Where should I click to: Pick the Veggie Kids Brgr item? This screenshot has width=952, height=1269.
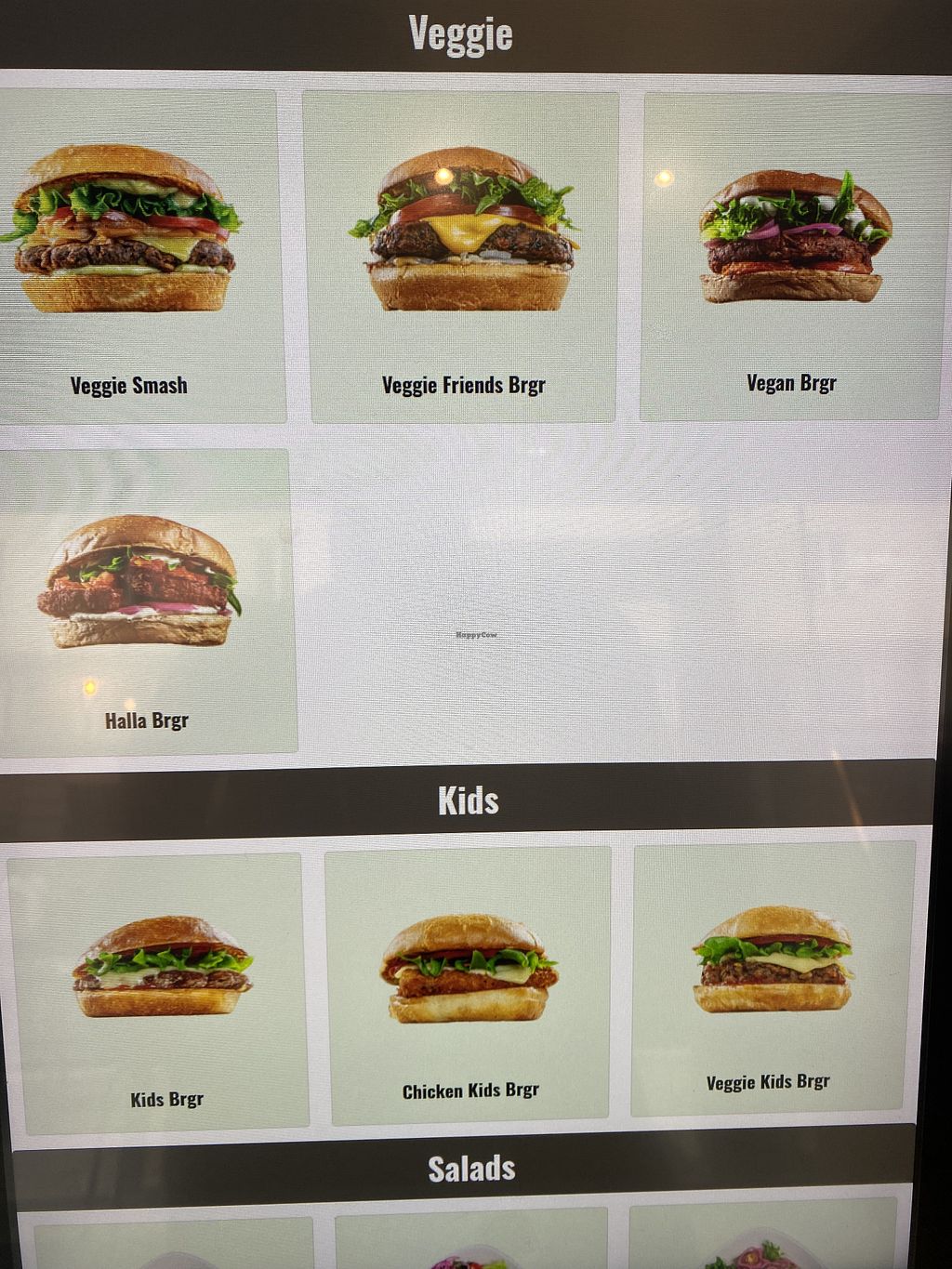pos(770,976)
